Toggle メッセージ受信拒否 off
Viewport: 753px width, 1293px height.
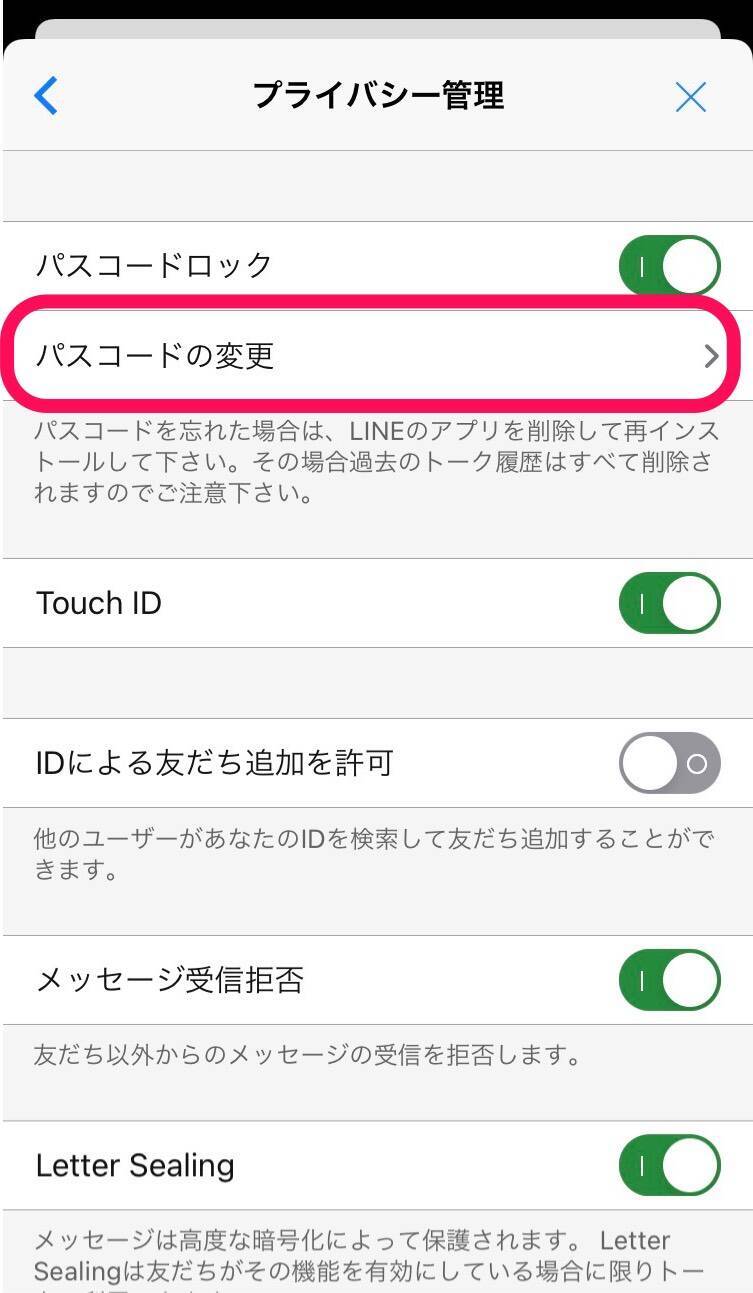click(x=669, y=980)
